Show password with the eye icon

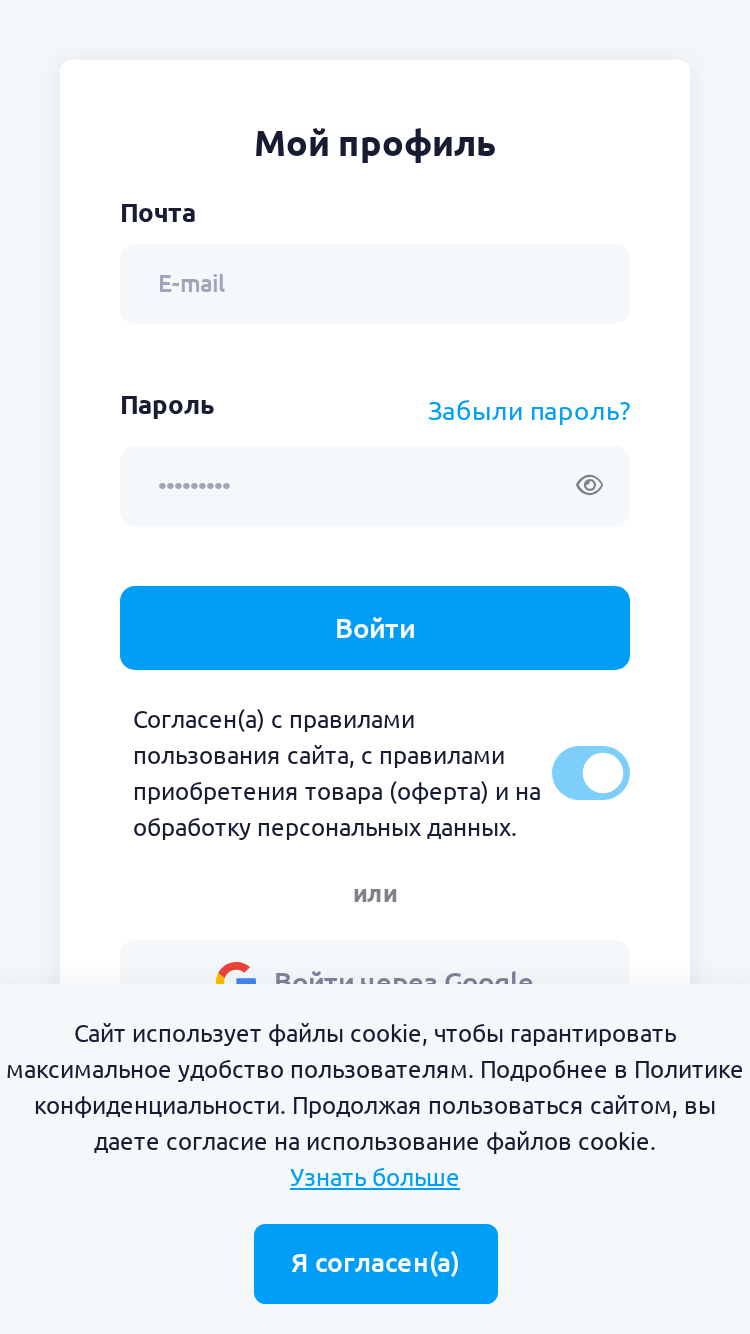(x=589, y=485)
